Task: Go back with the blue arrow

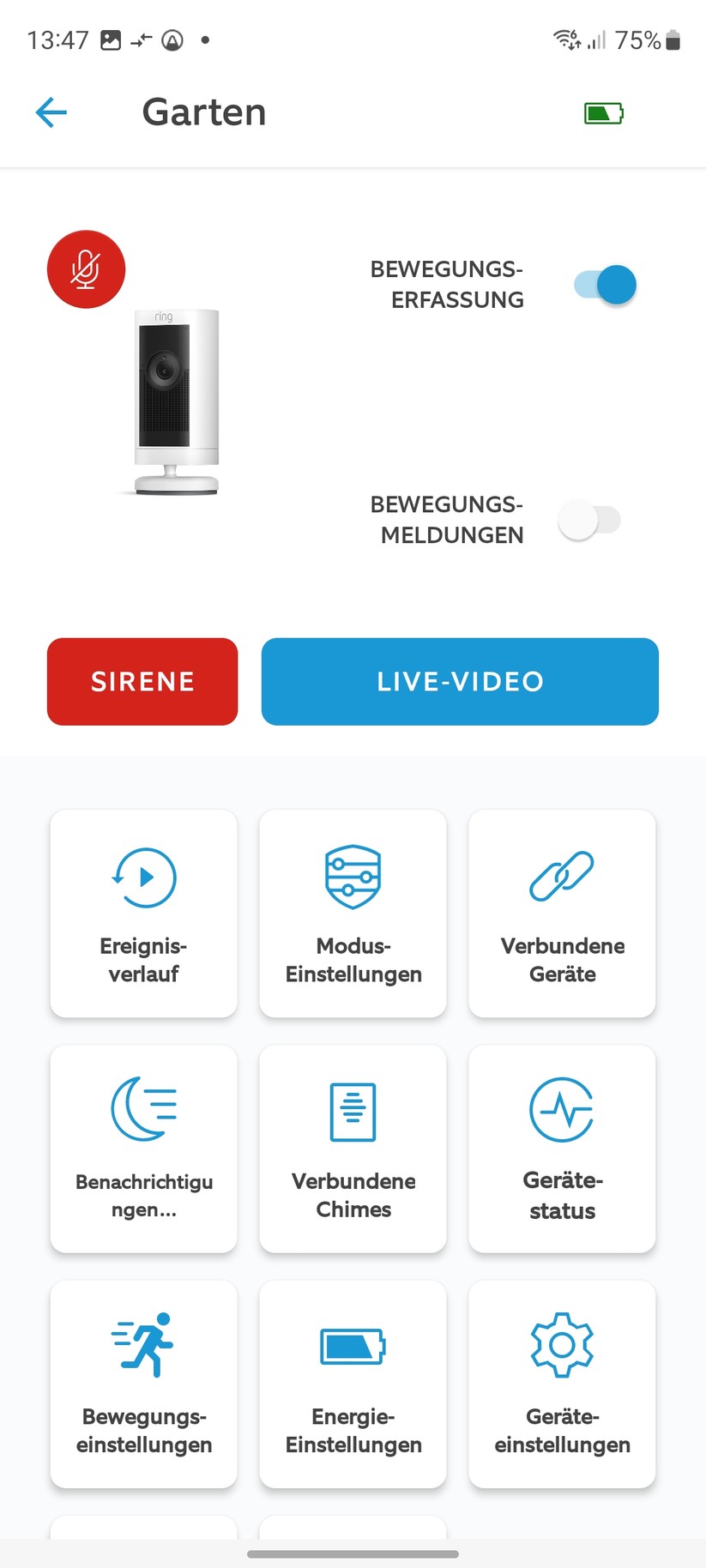Action: pos(51,112)
